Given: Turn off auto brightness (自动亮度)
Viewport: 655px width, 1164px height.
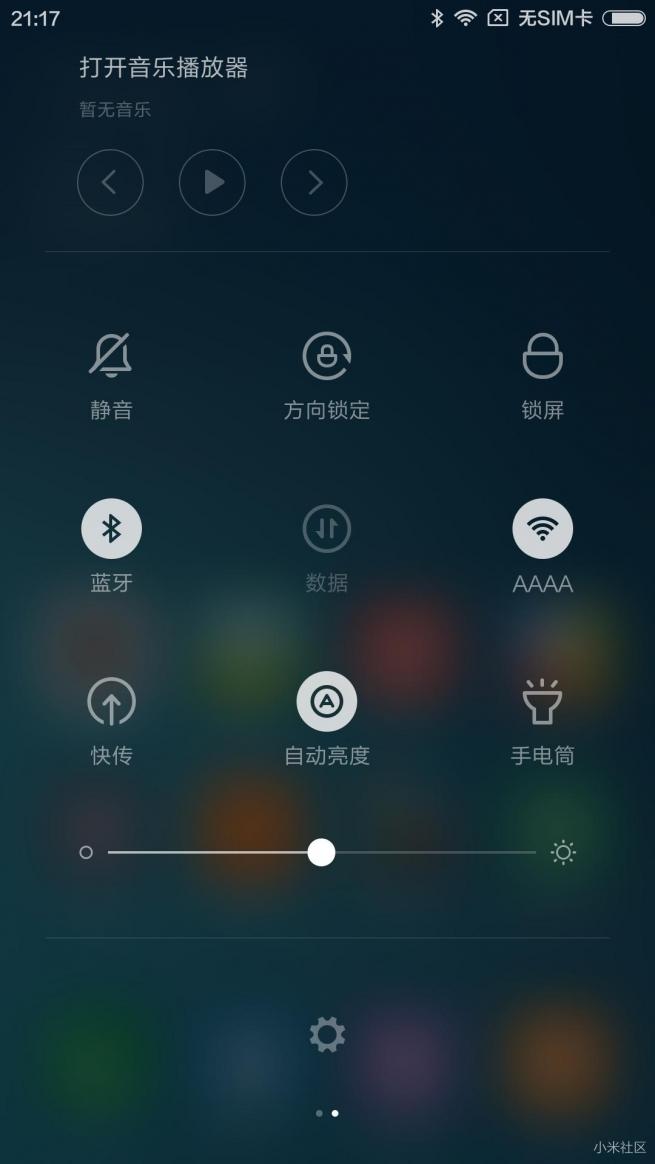Looking at the screenshot, I should point(327,702).
